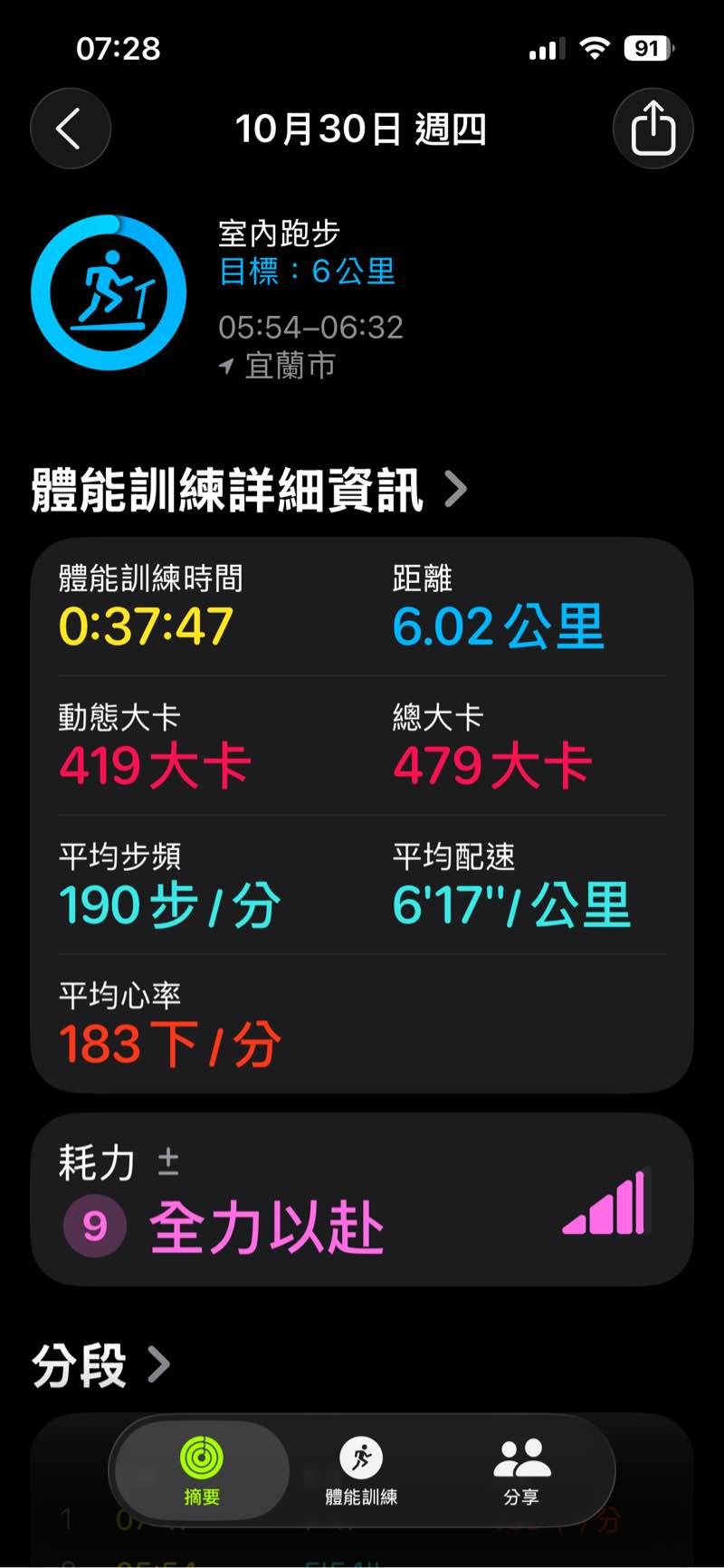Viewport: 724px width, 1568px height.
Task: Share this workout via share icon
Action: [653, 129]
